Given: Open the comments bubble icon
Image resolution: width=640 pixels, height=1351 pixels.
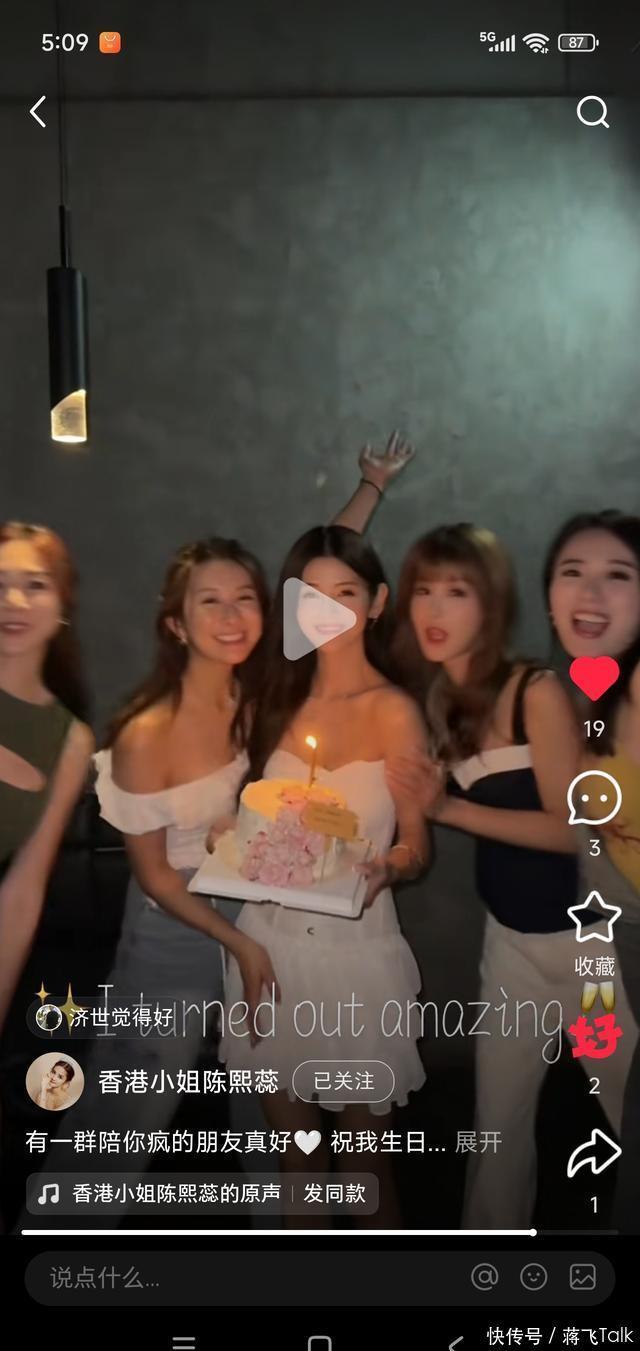Looking at the screenshot, I should tap(594, 798).
